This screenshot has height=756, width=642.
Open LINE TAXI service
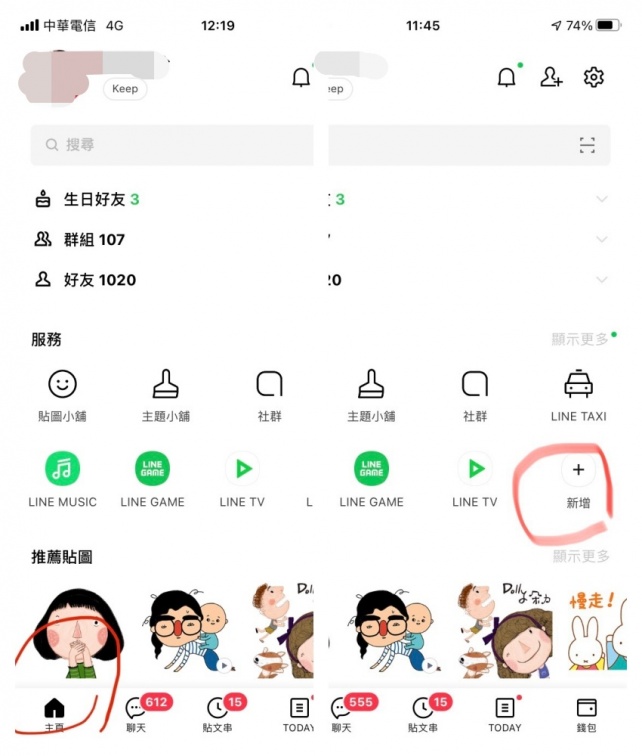(x=578, y=393)
